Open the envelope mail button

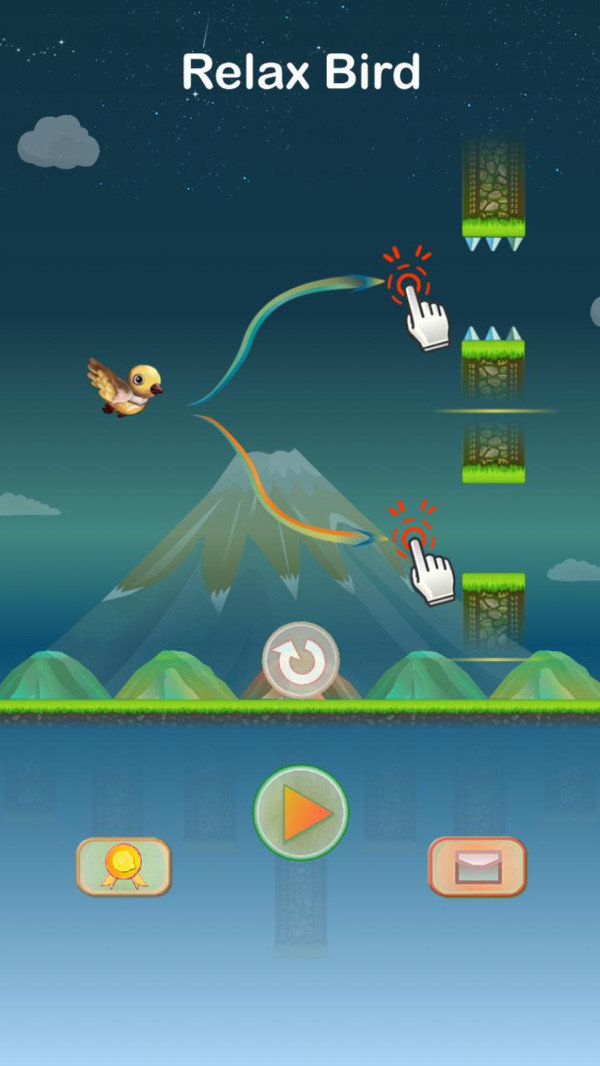tap(477, 866)
